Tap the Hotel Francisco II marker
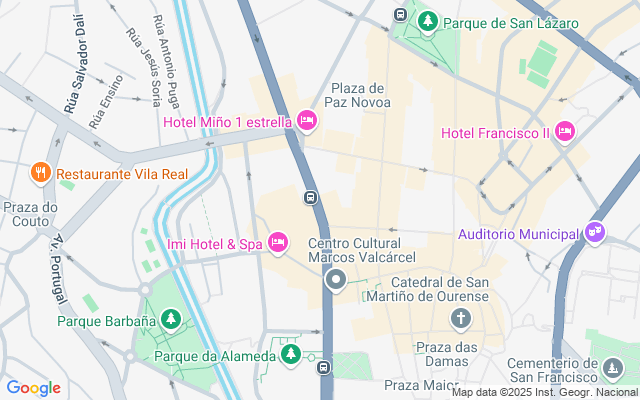 click(565, 132)
